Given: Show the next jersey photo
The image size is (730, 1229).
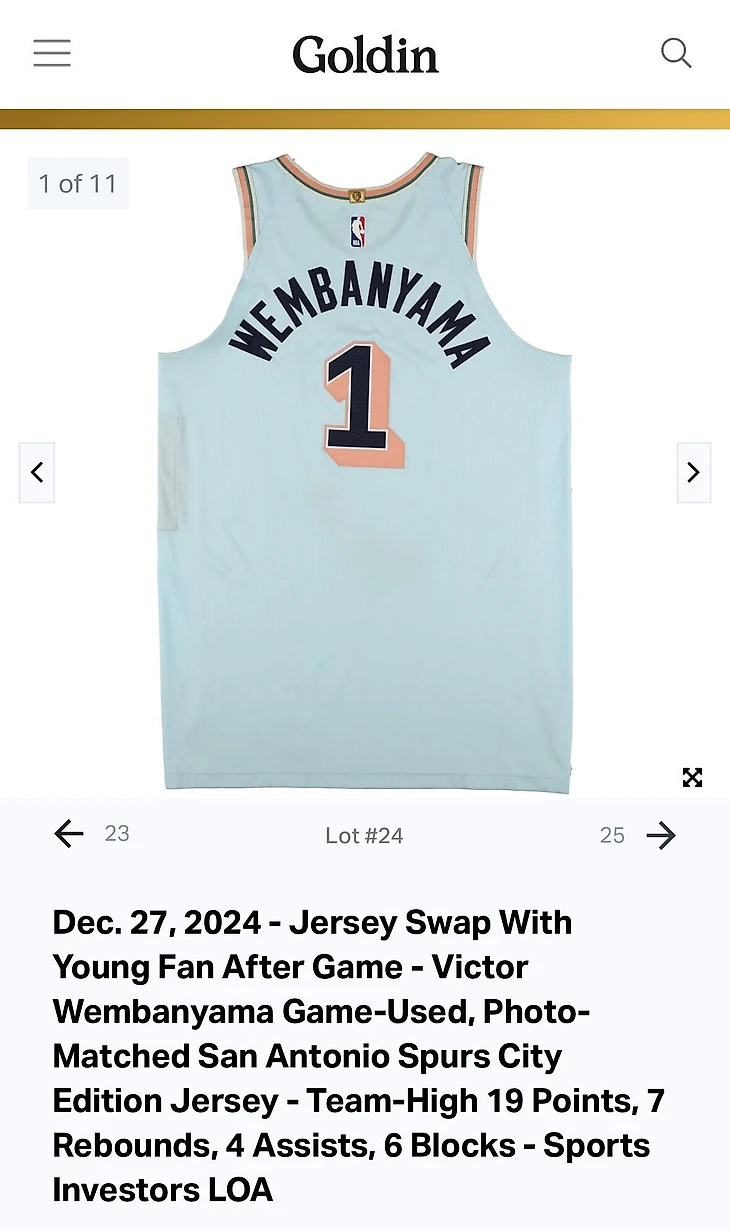Looking at the screenshot, I should [693, 472].
